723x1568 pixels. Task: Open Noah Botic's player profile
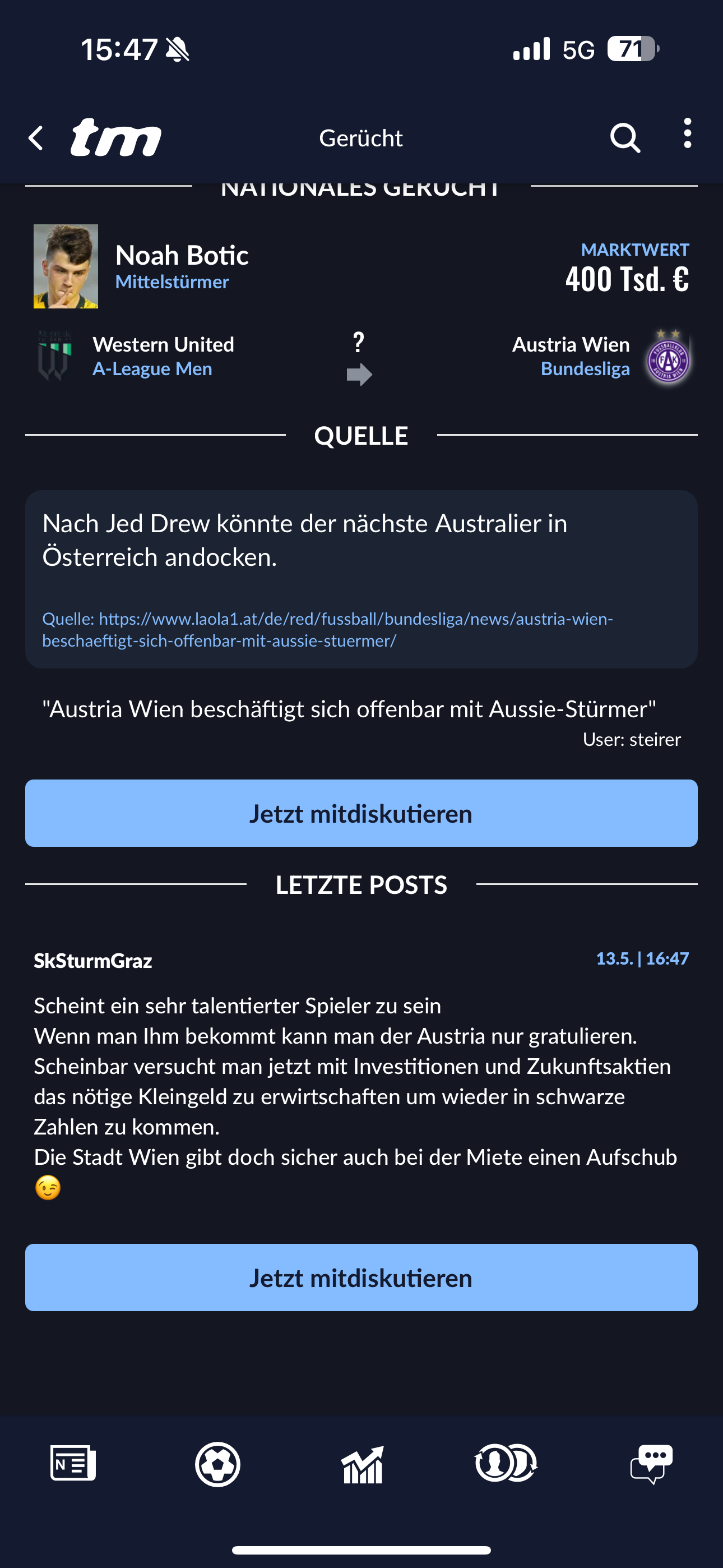coord(182,255)
